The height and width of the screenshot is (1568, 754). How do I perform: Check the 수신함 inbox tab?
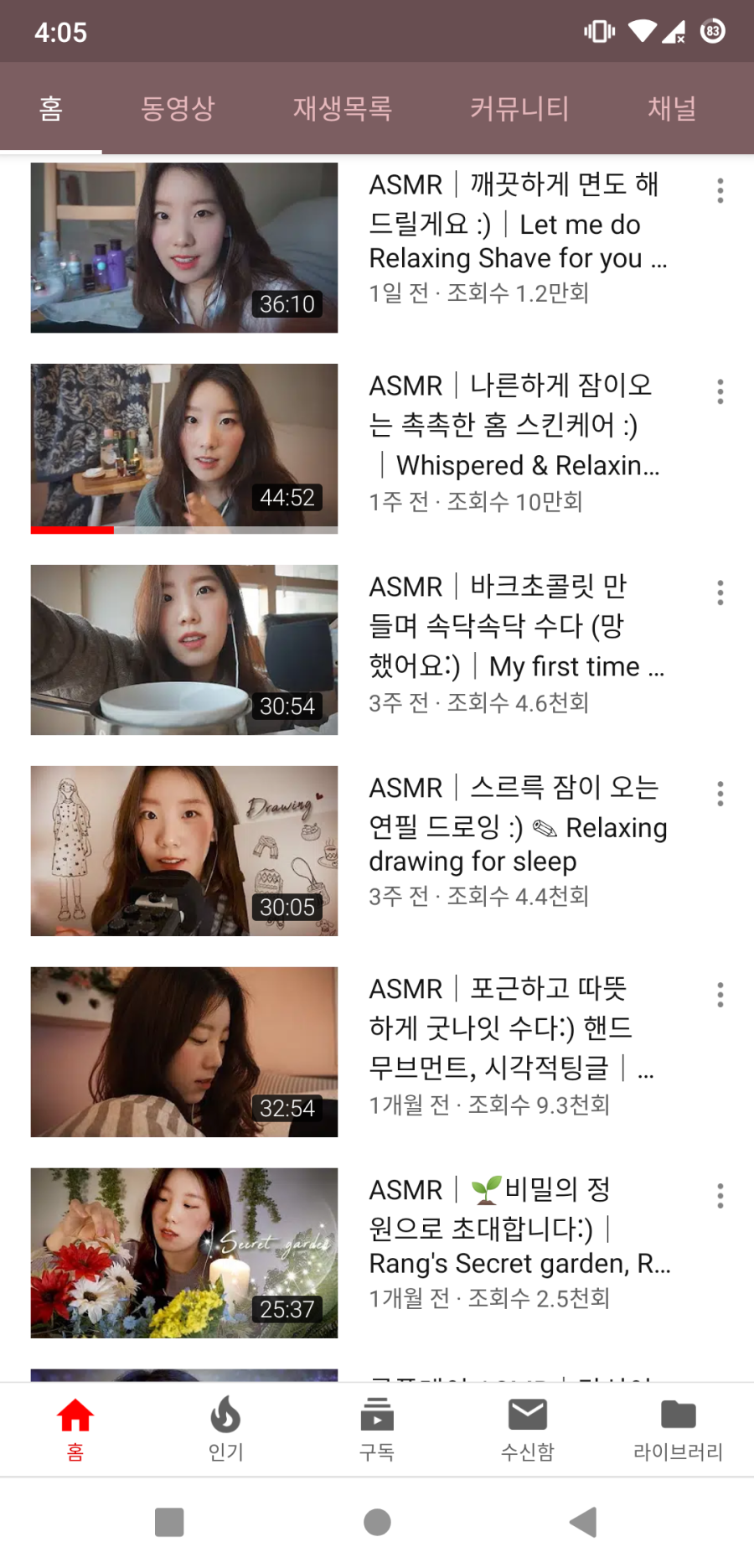click(528, 1429)
